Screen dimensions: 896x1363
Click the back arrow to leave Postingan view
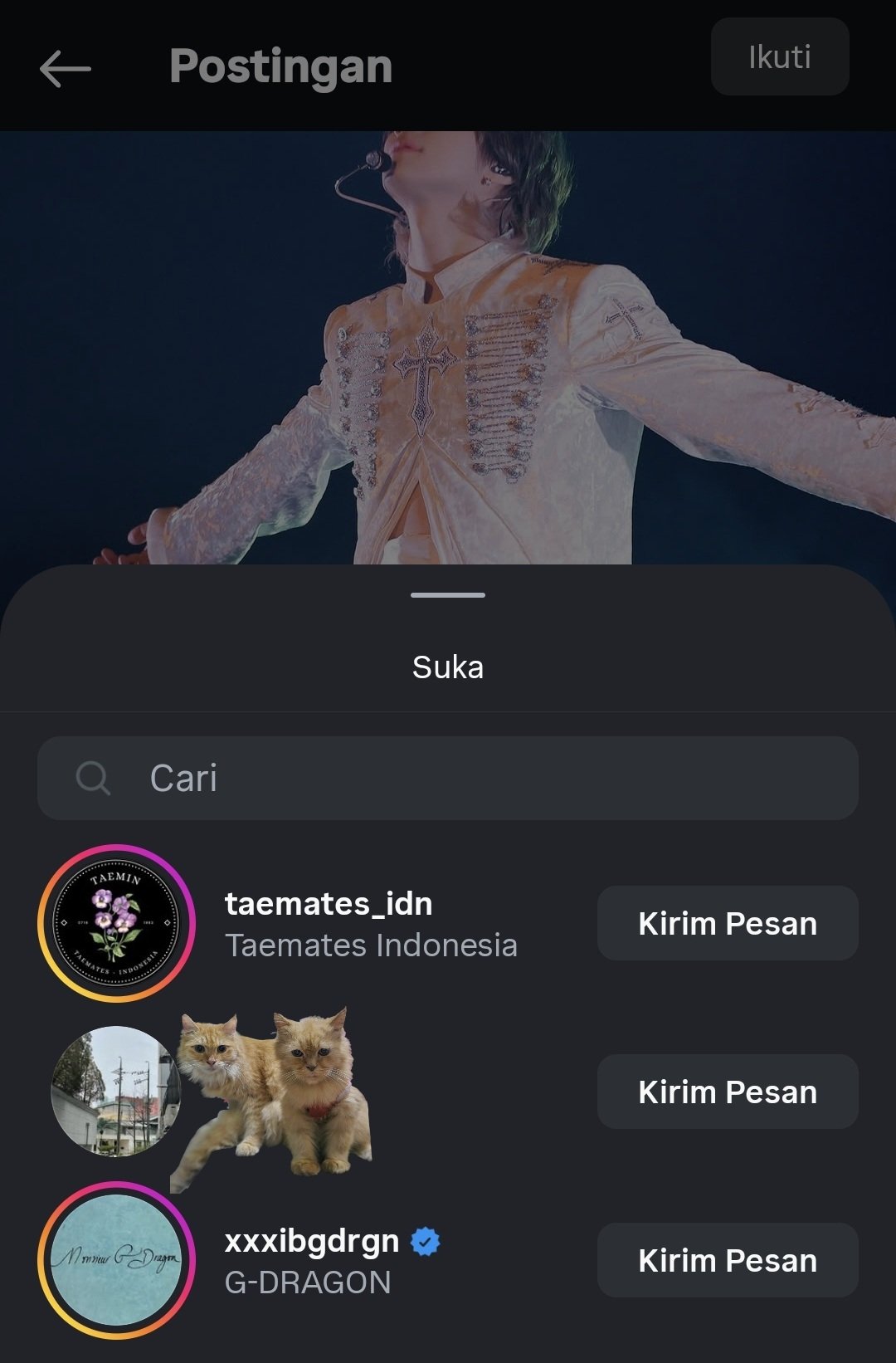(63, 70)
